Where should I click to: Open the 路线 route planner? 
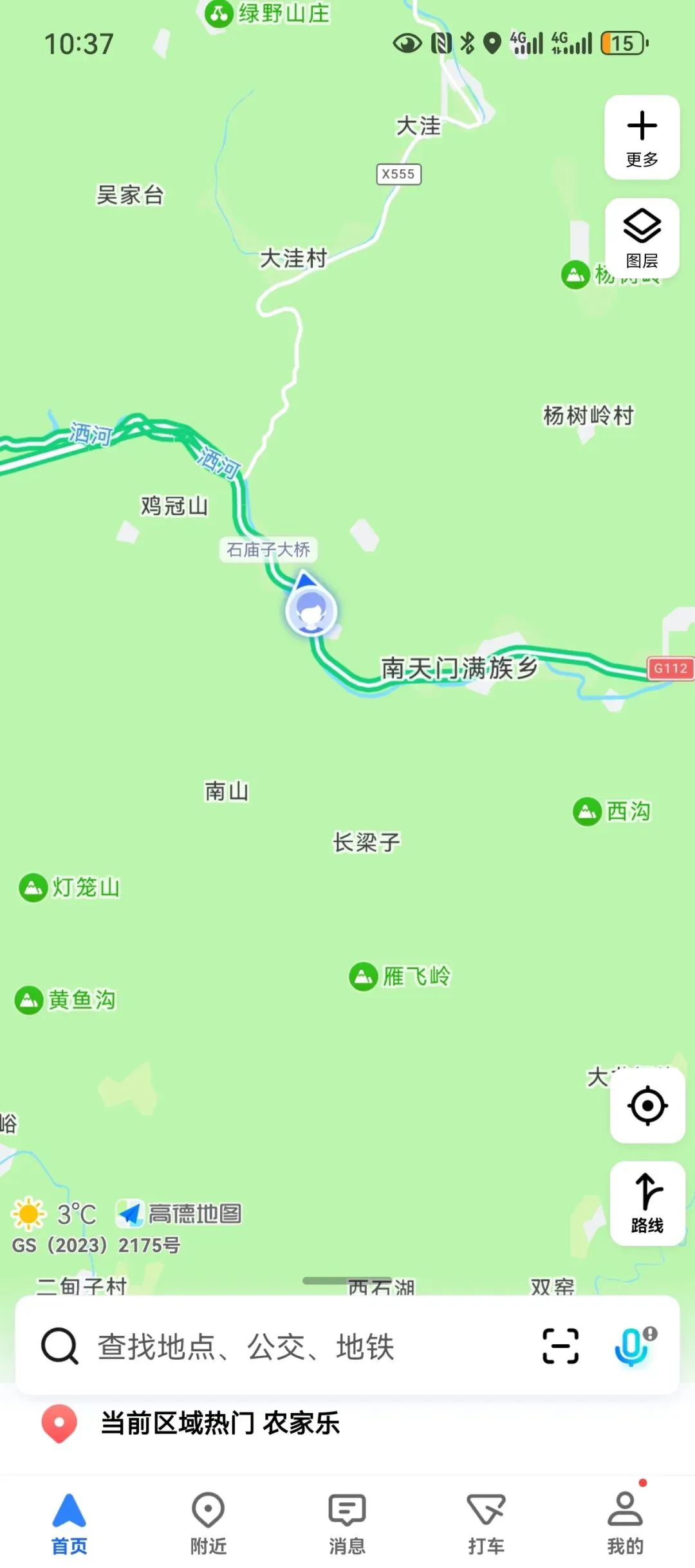[647, 1202]
